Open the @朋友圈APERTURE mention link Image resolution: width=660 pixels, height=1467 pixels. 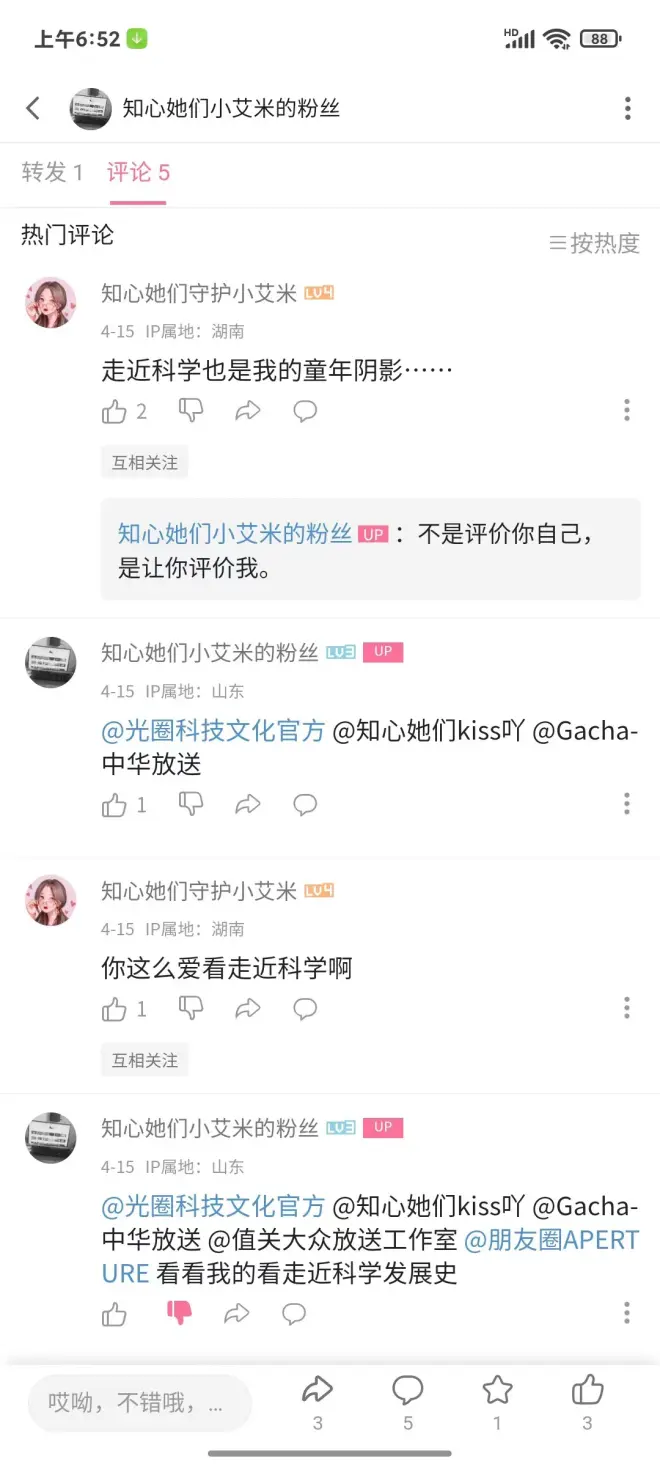coord(551,1240)
